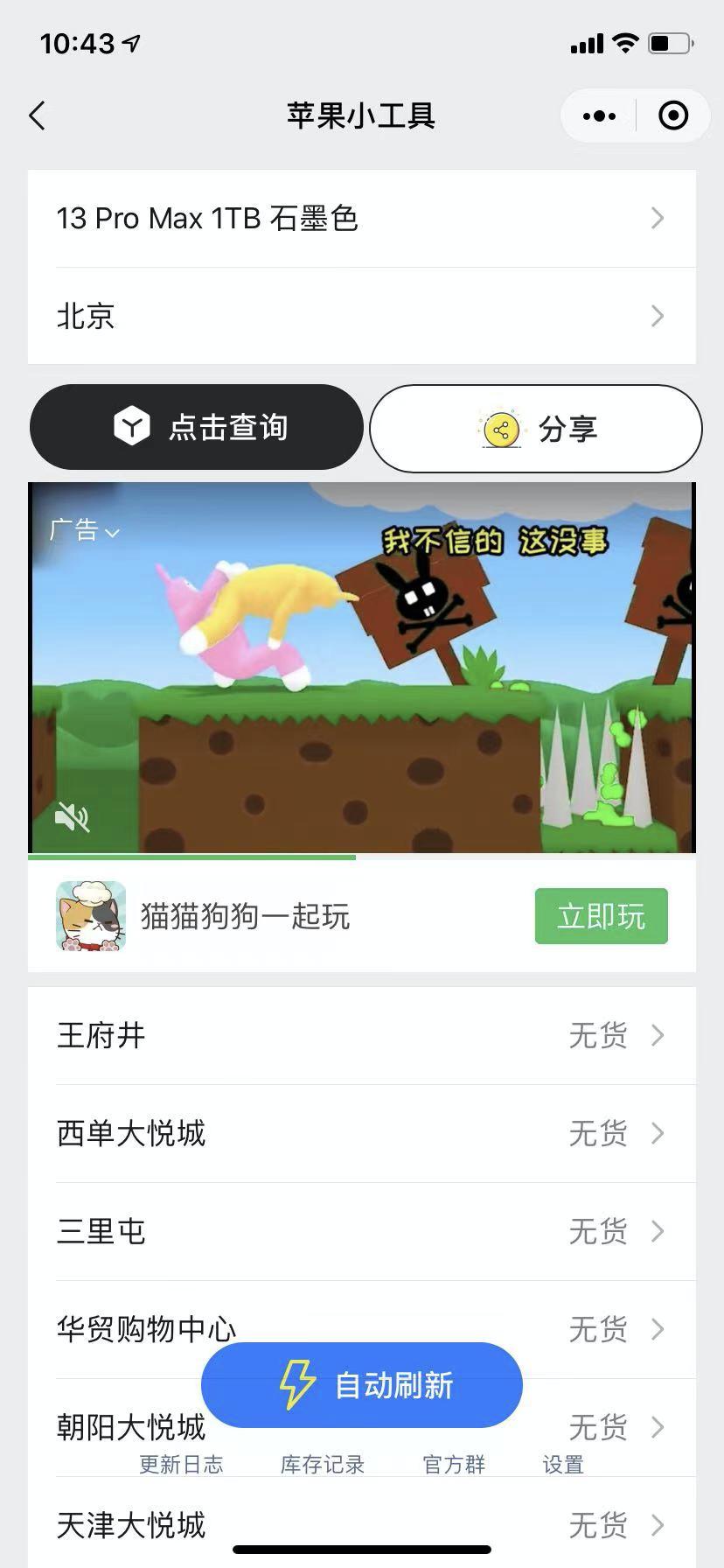724x1568 pixels.
Task: Tap 立即玩 to play the game
Action: (601, 916)
